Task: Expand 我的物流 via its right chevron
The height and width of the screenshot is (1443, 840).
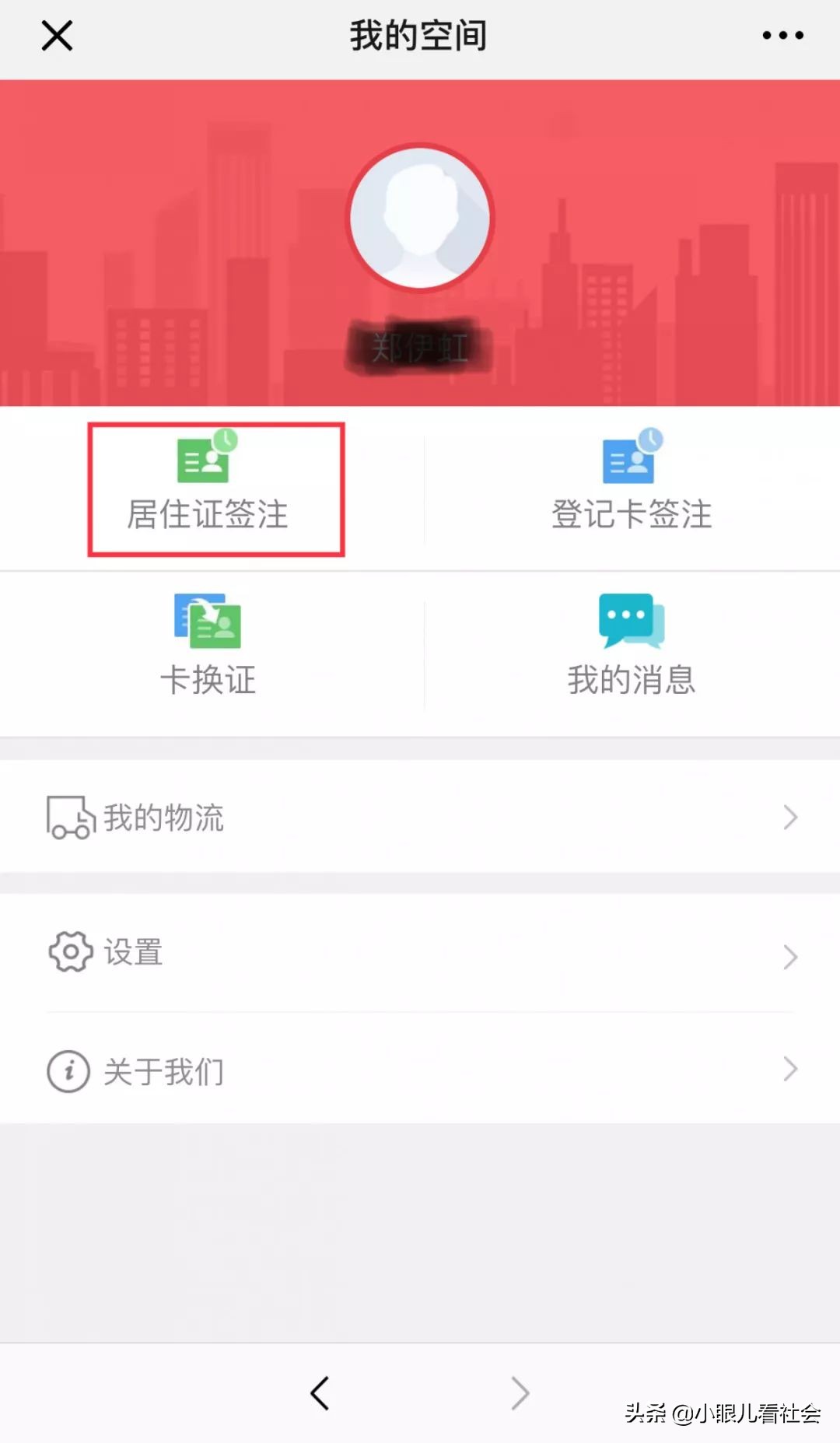Action: click(x=790, y=817)
